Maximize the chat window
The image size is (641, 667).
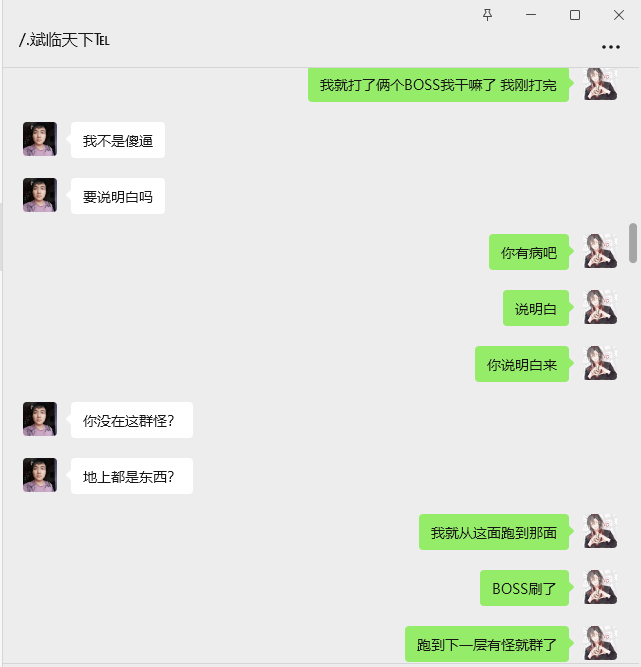[x=575, y=15]
